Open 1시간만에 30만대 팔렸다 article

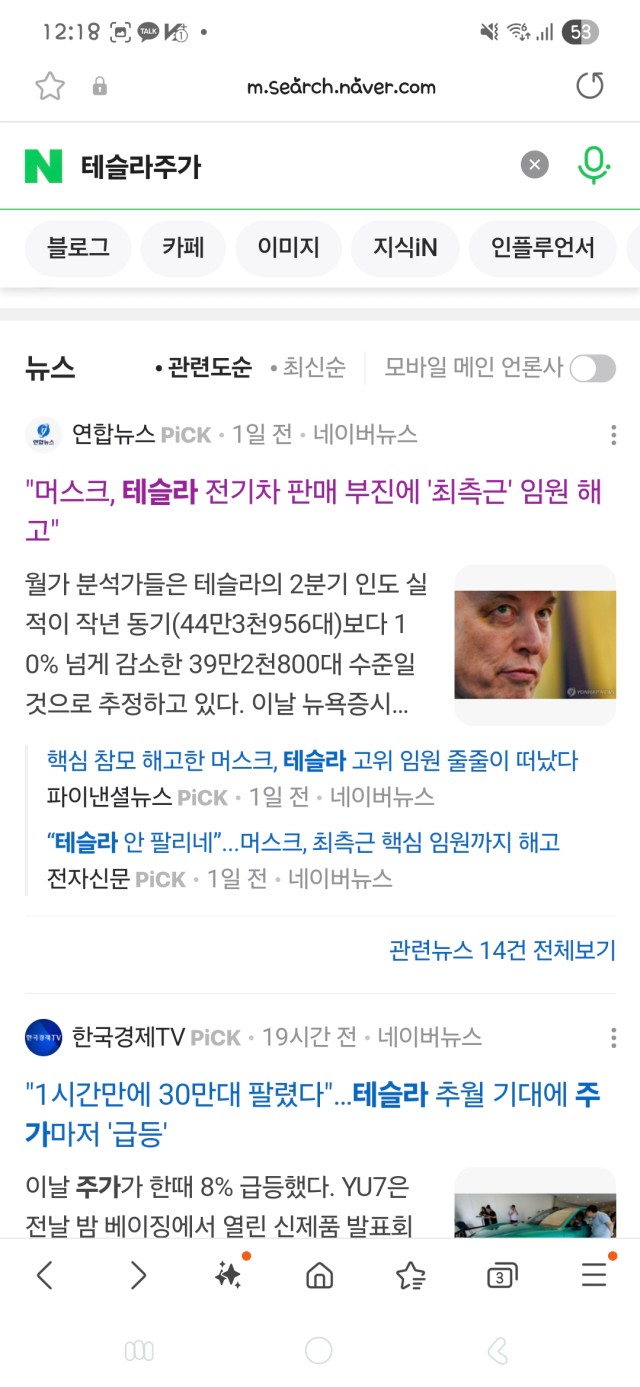pos(313,1114)
